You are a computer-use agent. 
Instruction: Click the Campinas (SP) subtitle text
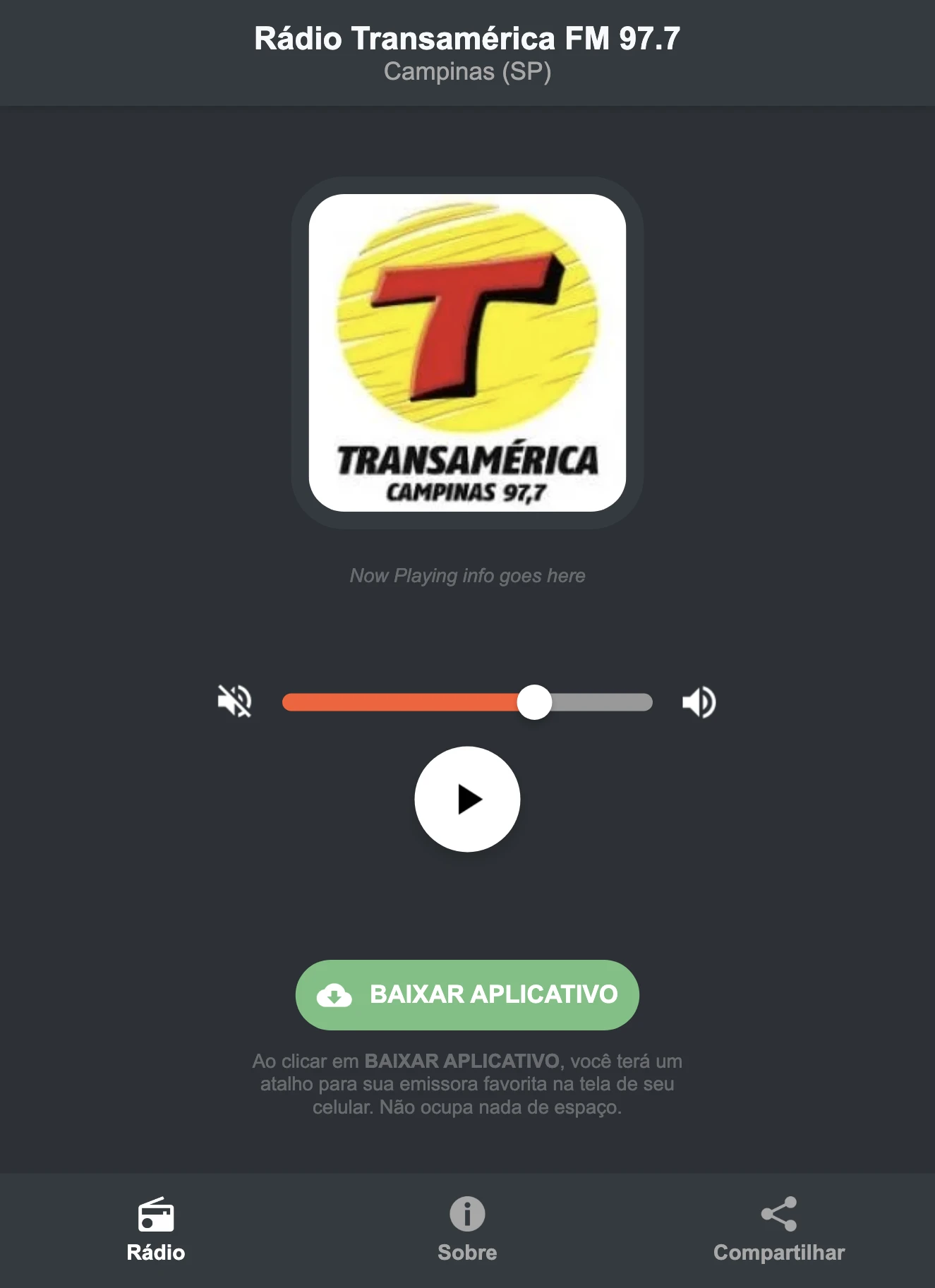pyautogui.click(x=467, y=72)
